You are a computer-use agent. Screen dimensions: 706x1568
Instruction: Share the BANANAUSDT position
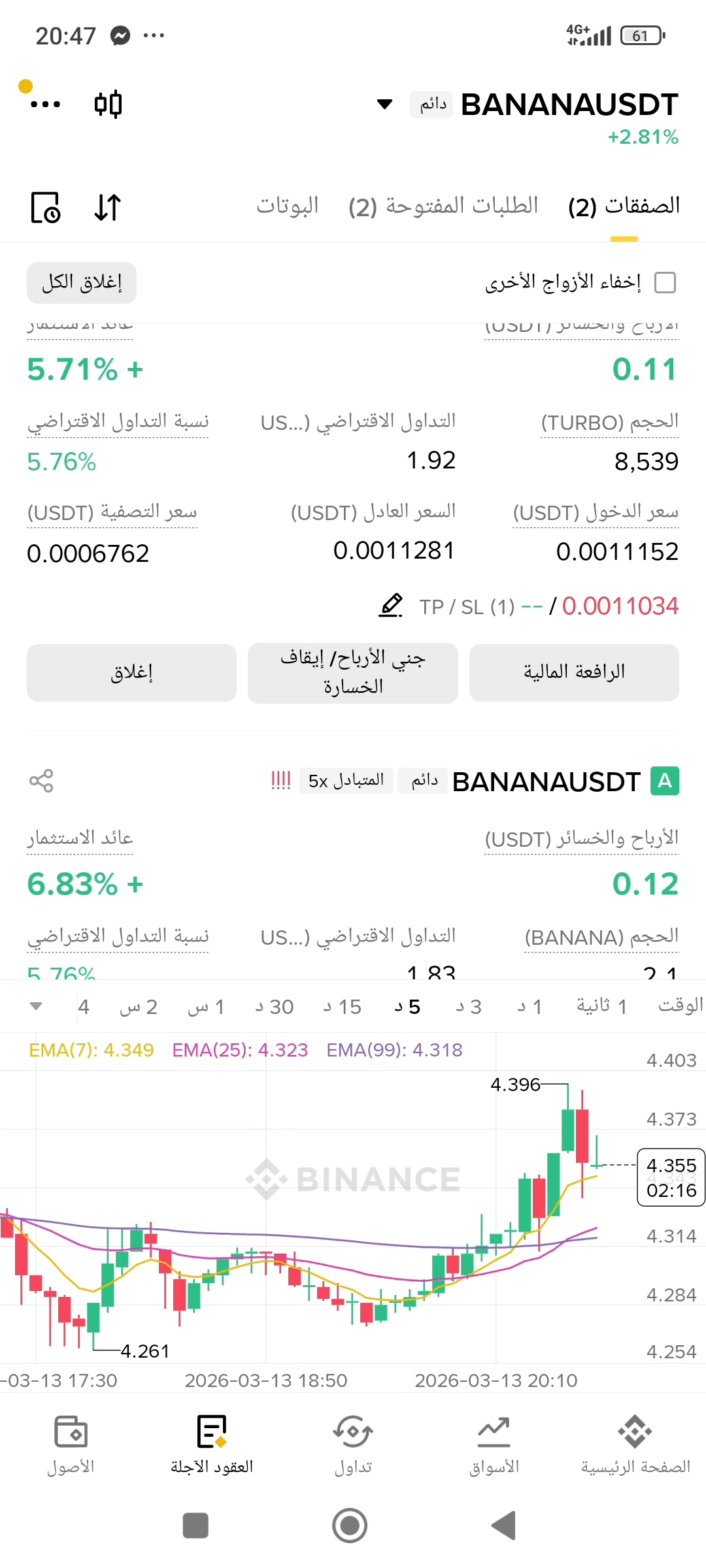click(41, 781)
